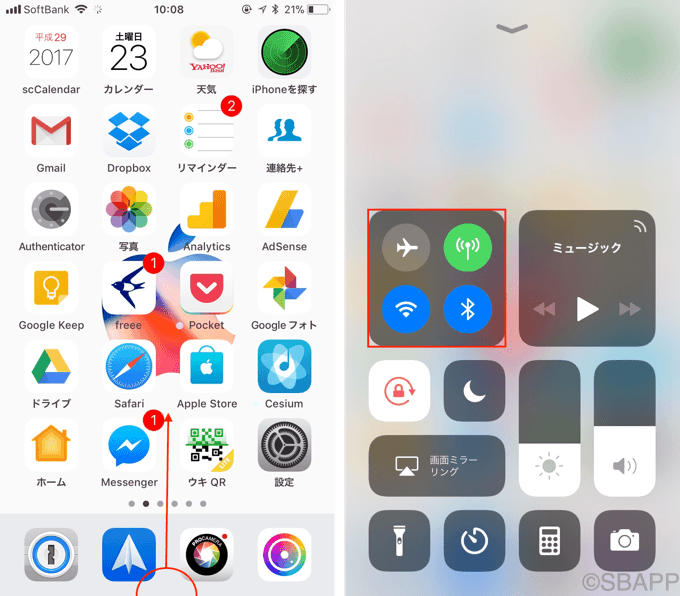
Task: Turn off cellular data toggle
Action: pos(468,249)
